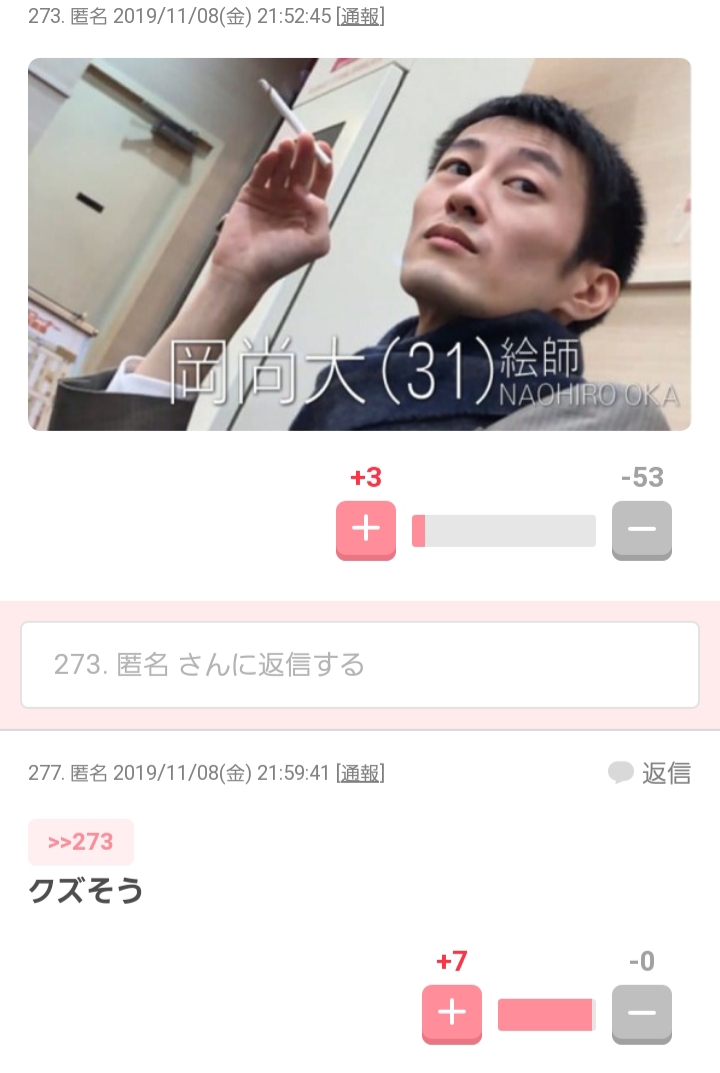Tap the reply field for 273. 匿名

[x=359, y=665]
